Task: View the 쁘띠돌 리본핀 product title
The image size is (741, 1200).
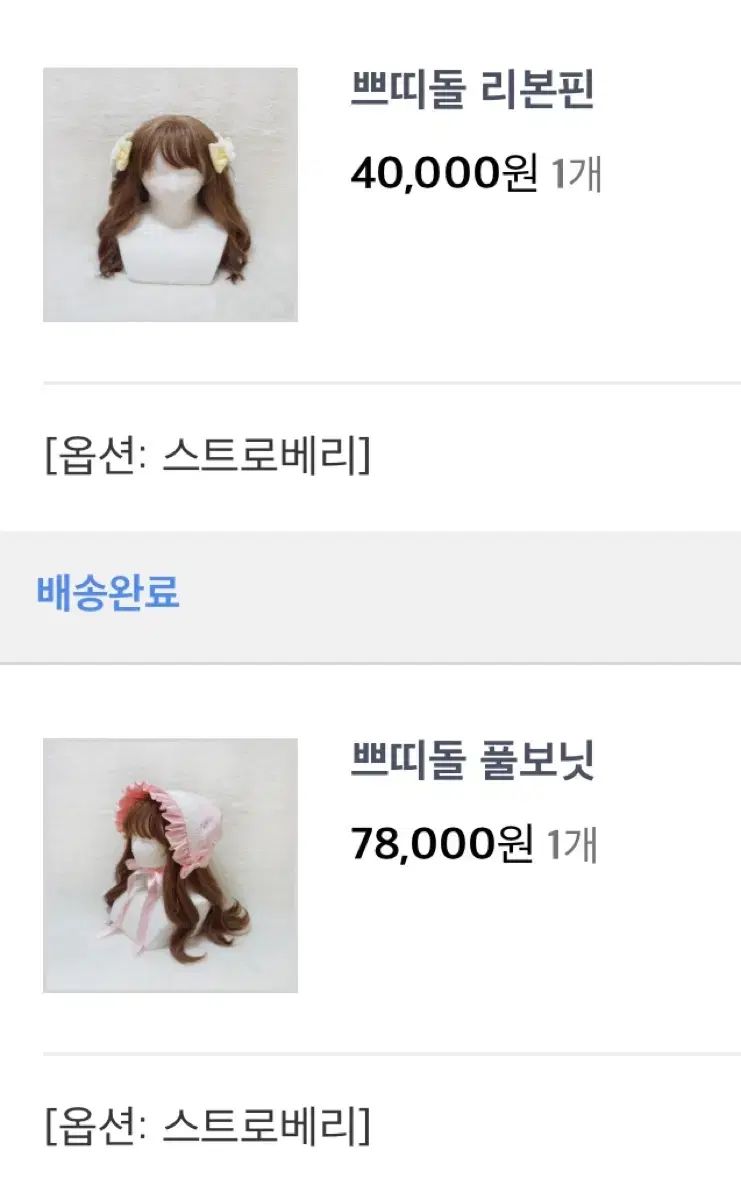Action: tap(473, 92)
